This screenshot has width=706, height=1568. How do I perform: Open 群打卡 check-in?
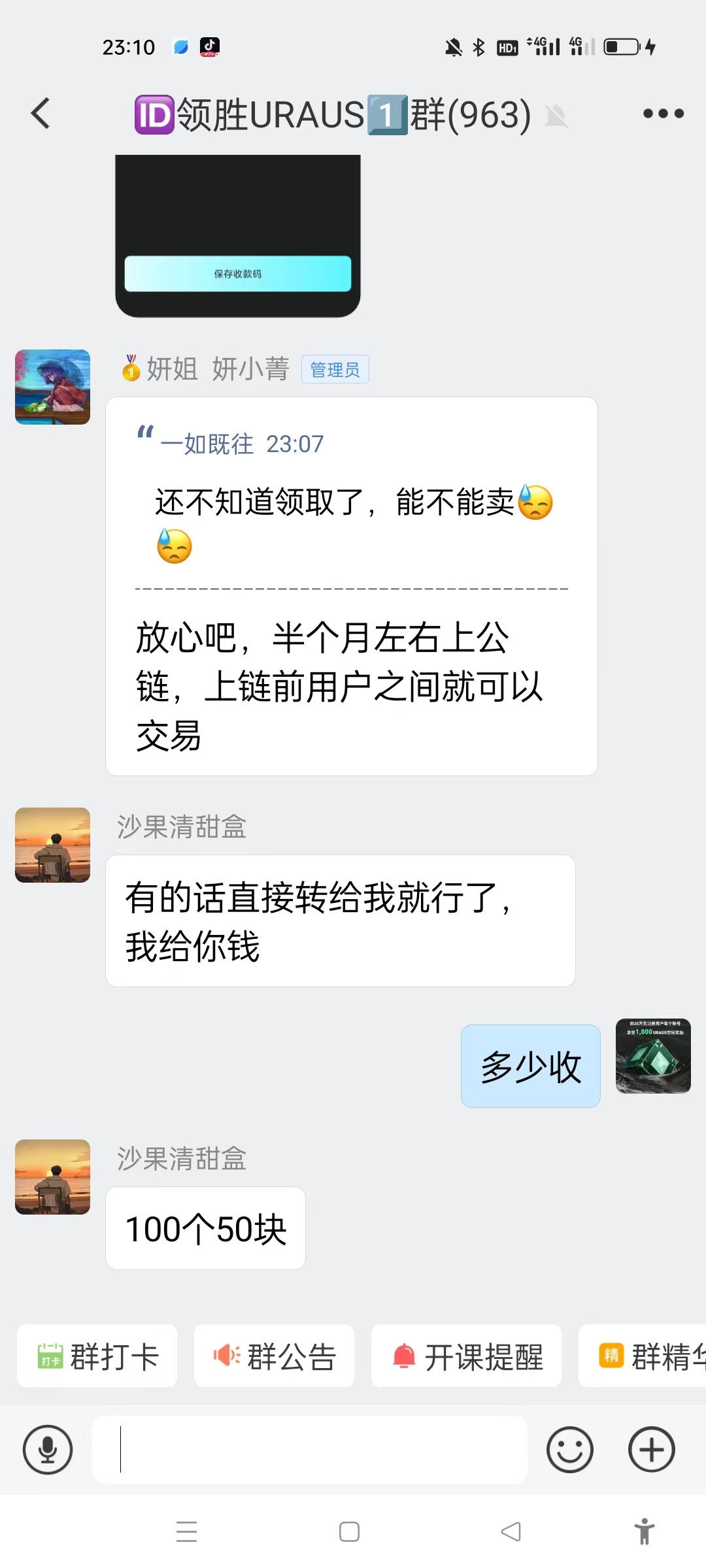[97, 1356]
